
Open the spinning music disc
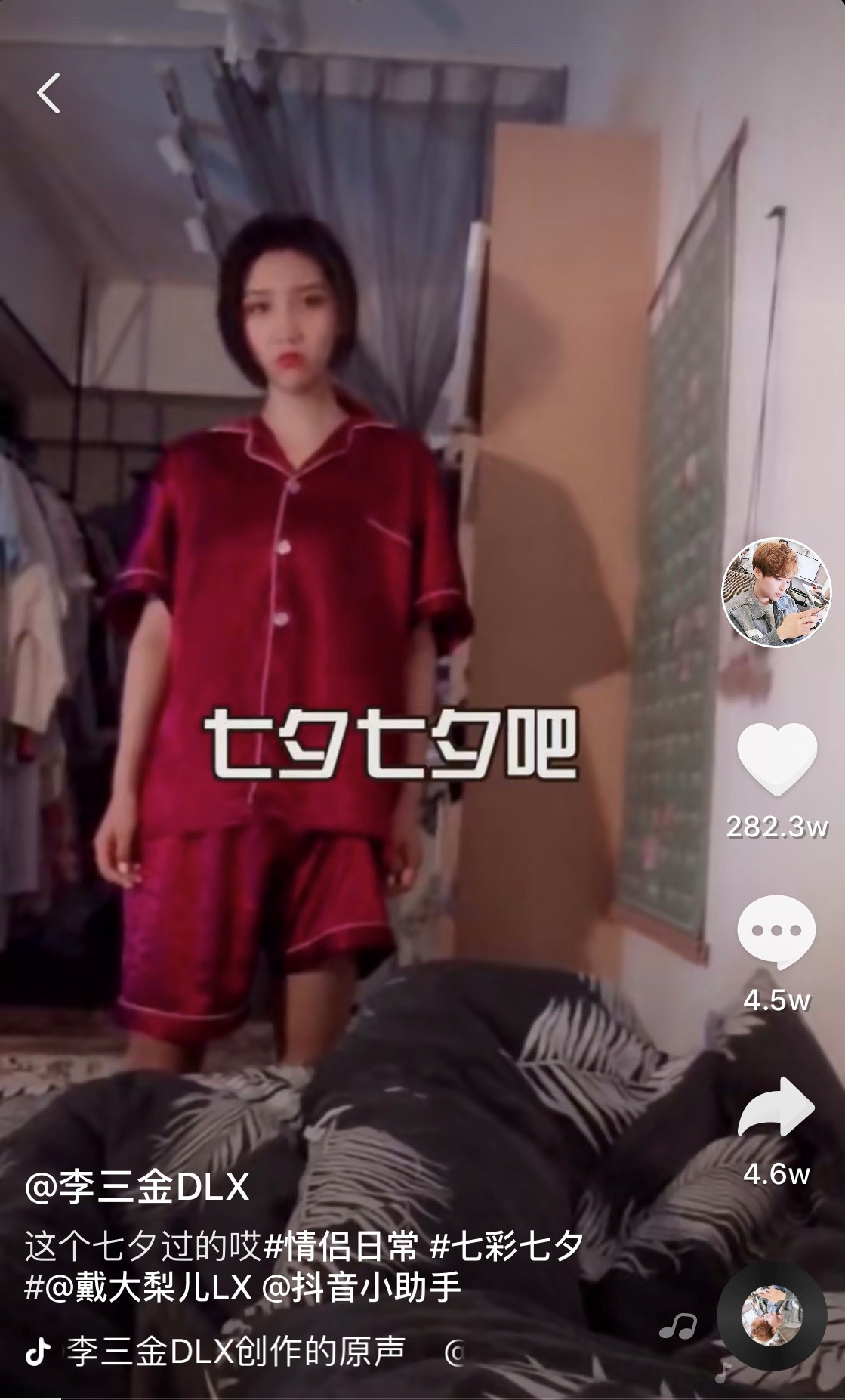[x=771, y=1315]
